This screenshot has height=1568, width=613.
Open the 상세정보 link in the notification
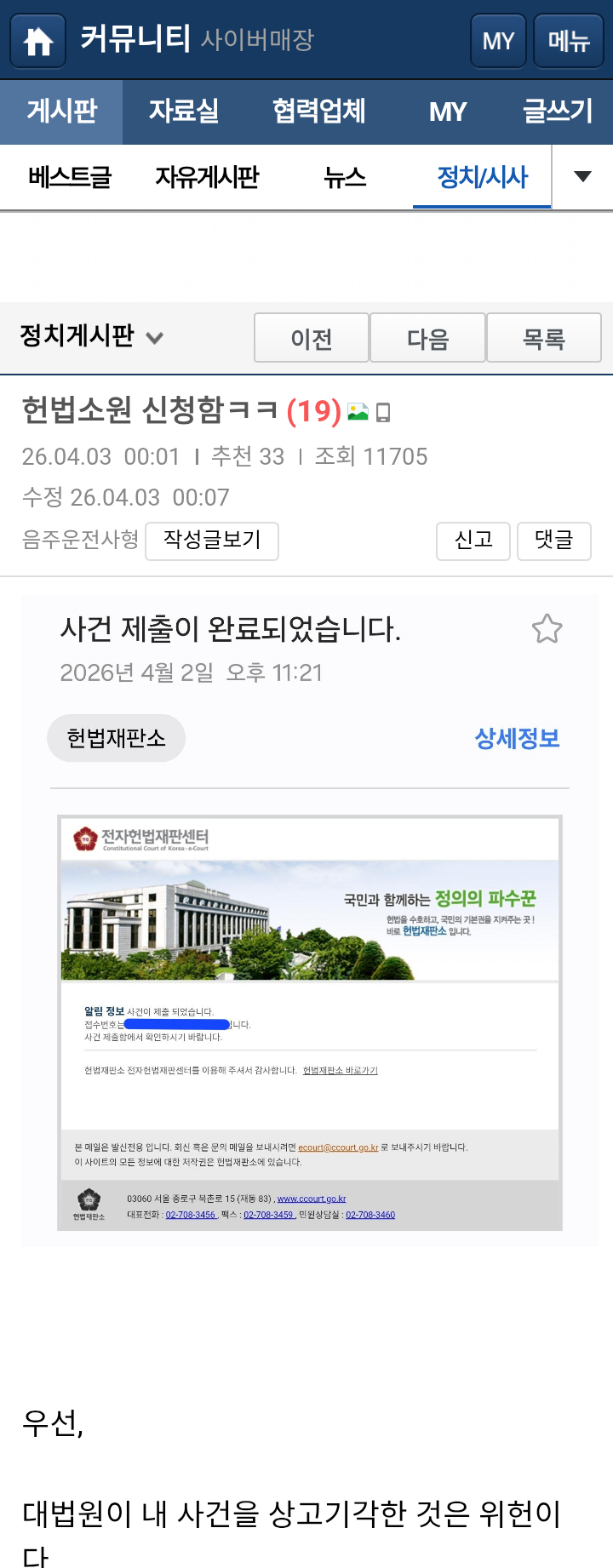(517, 738)
